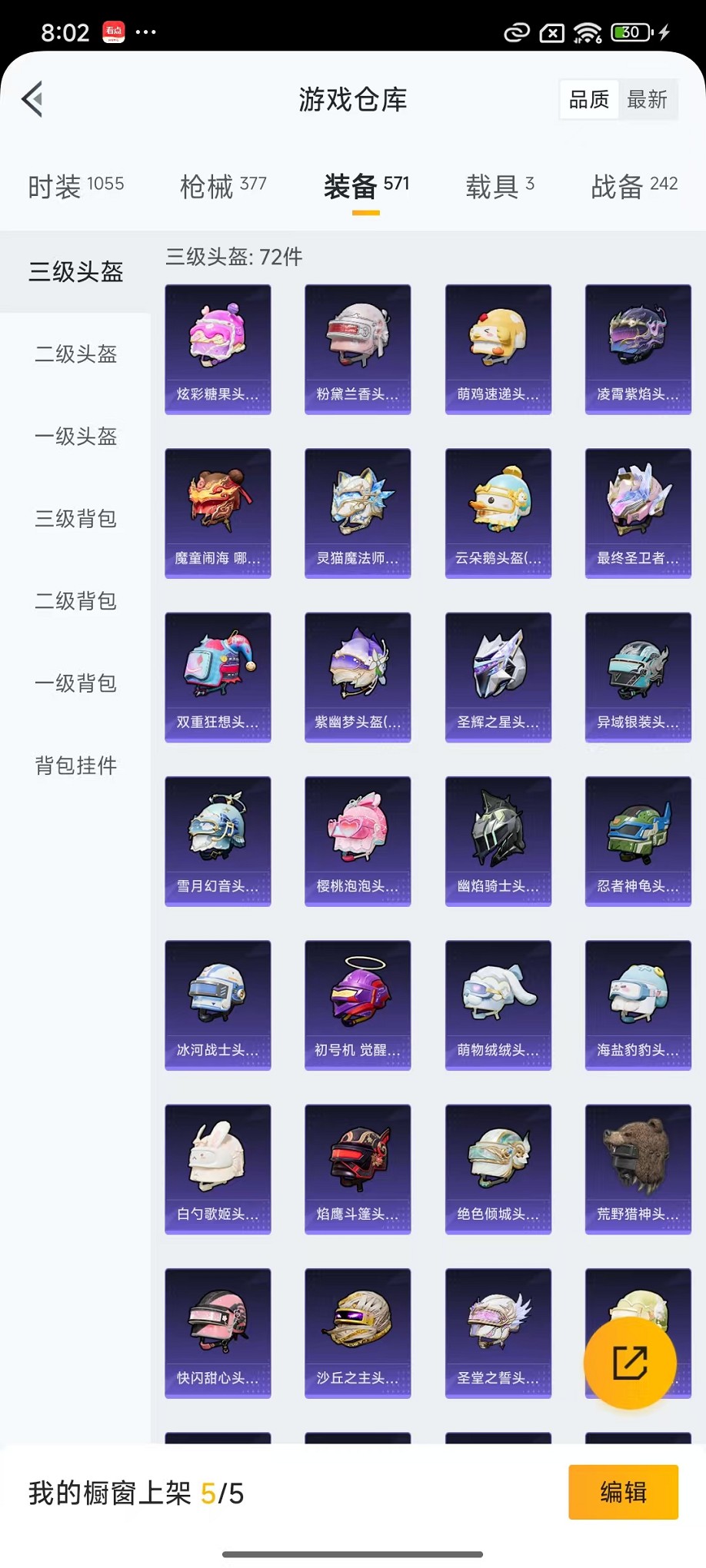Screen dimensions: 706x1568
Task: Open 我的橱窗上架 5/5 details
Action: [135, 1491]
